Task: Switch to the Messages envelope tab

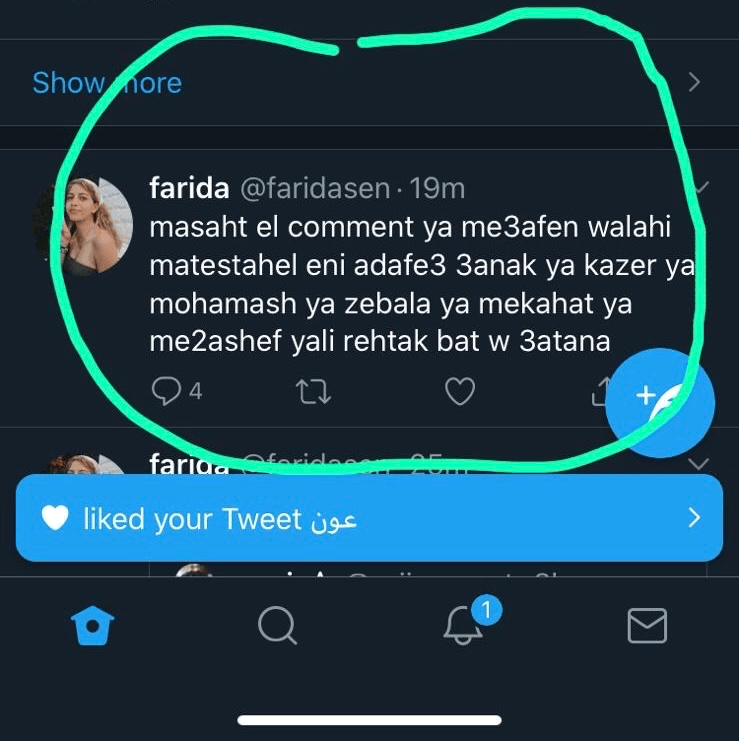Action: pyautogui.click(x=647, y=626)
